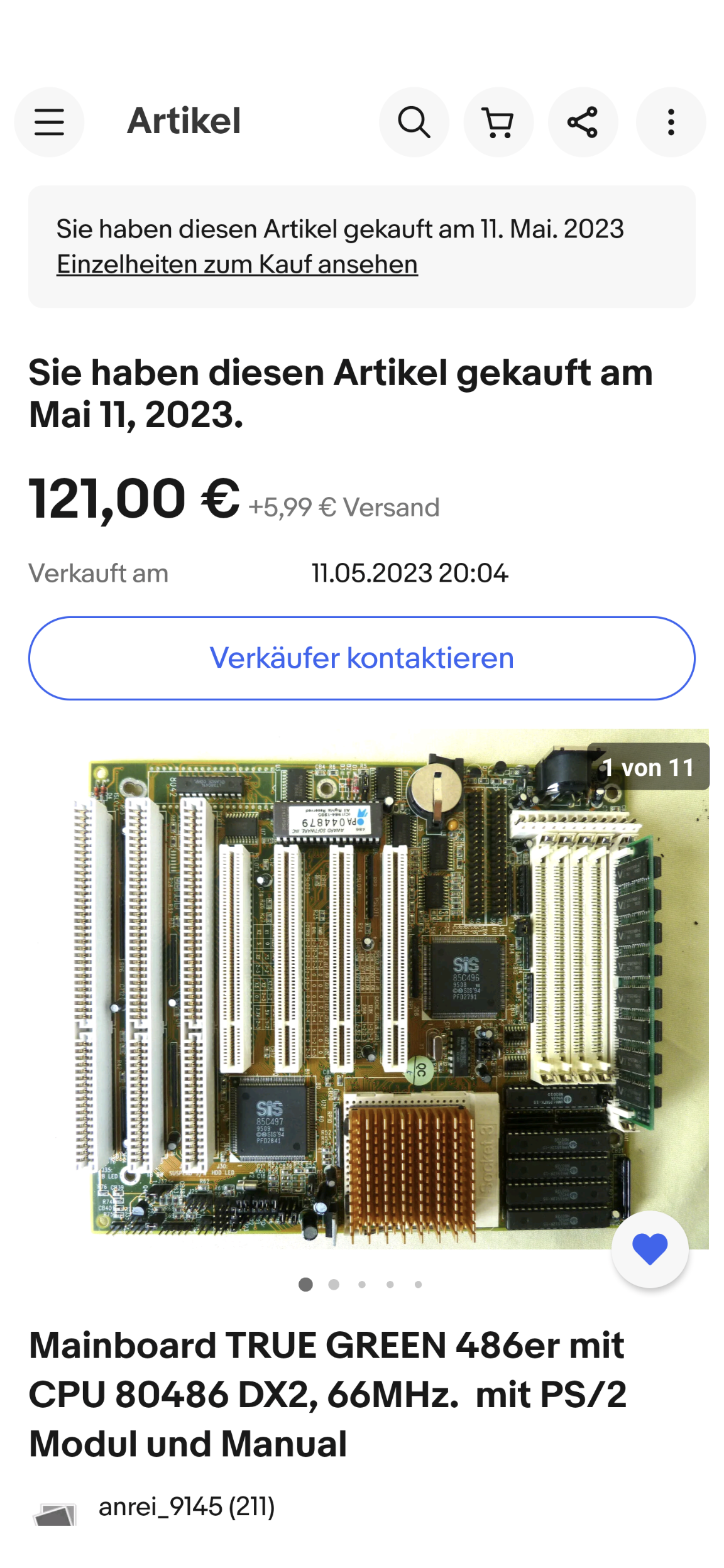Viewport: 724px width, 1568px height.
Task: Open the three-dot overflow menu
Action: [x=671, y=122]
